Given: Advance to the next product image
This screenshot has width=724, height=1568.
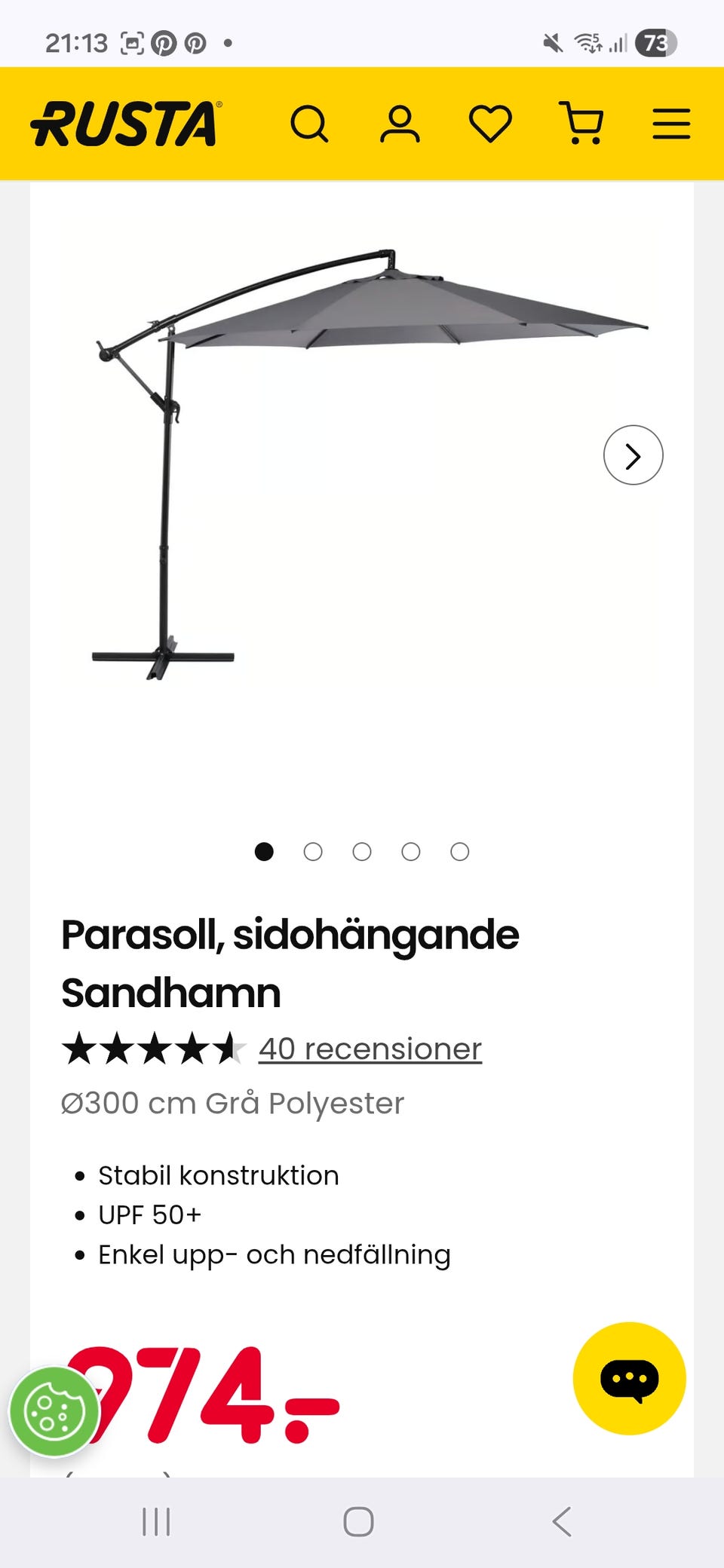Looking at the screenshot, I should (x=633, y=455).
